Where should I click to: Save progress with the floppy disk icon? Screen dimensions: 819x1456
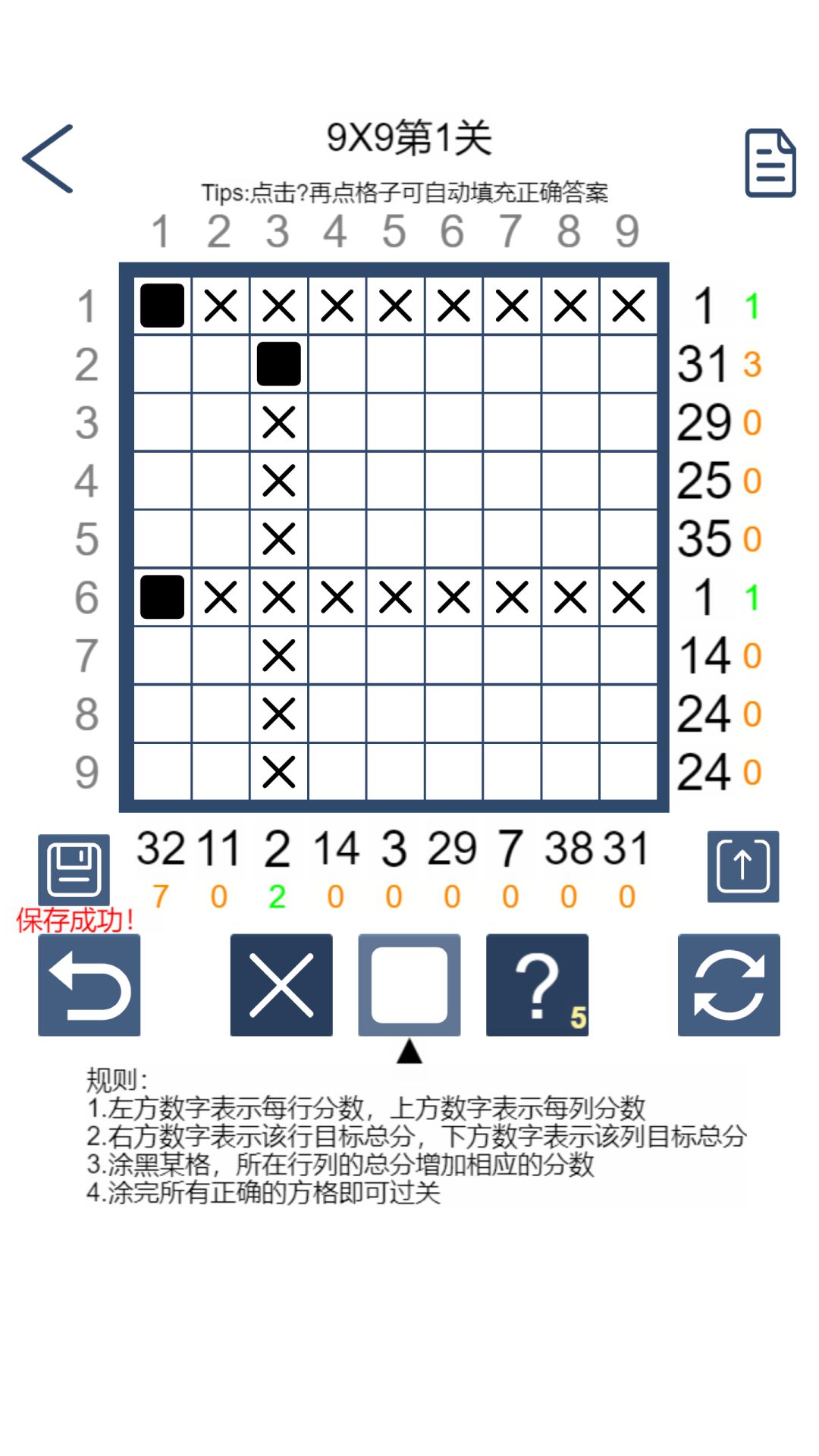[x=74, y=868]
